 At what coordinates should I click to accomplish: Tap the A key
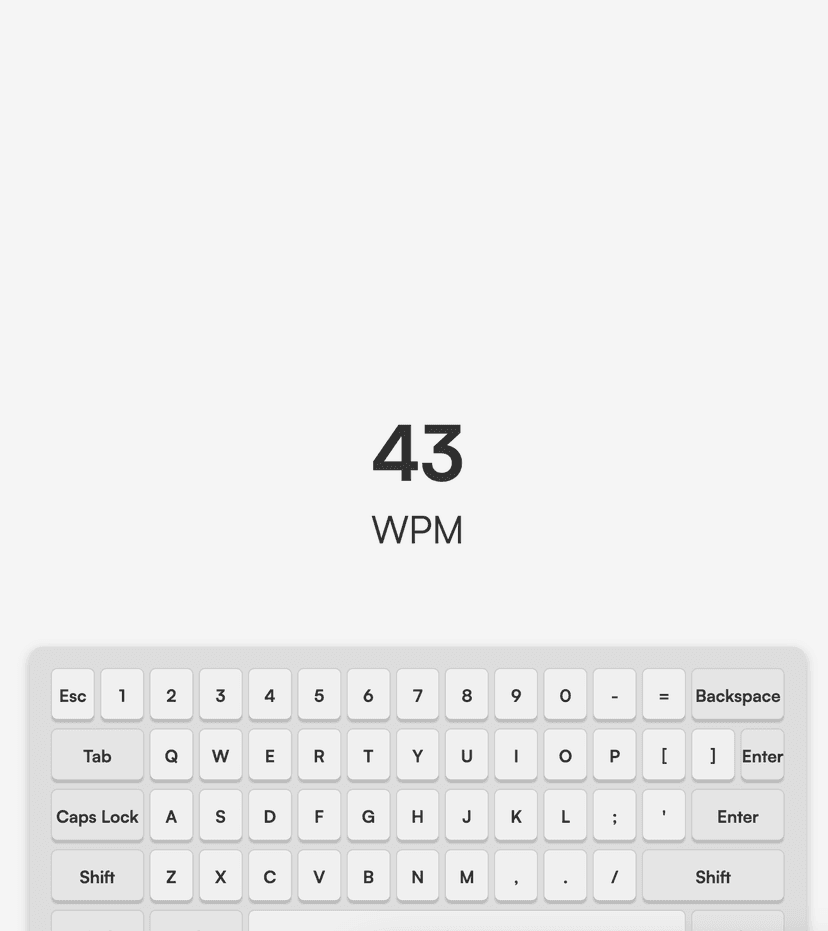(171, 816)
